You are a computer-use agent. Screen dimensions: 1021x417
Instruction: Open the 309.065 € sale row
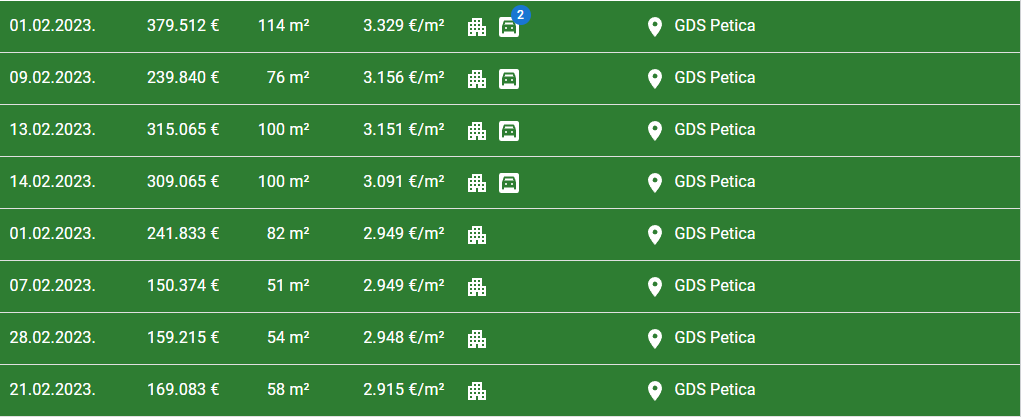(183, 182)
